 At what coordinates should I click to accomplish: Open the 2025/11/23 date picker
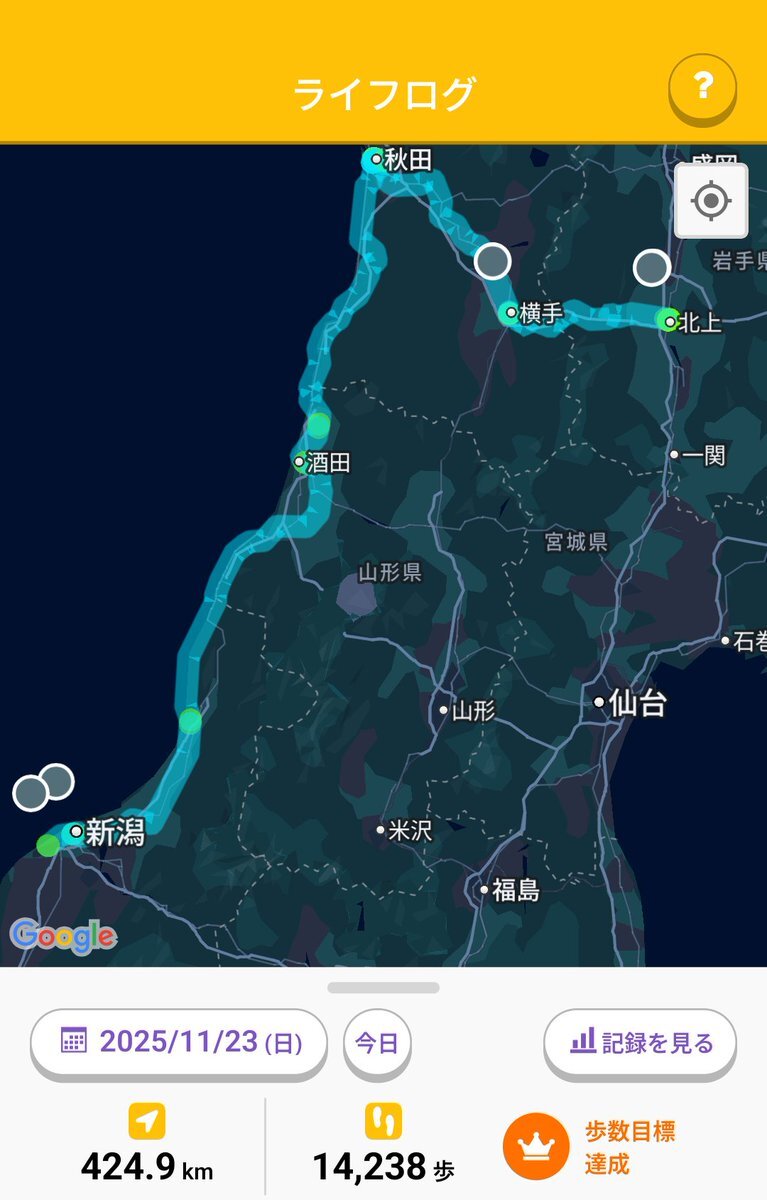[179, 1043]
